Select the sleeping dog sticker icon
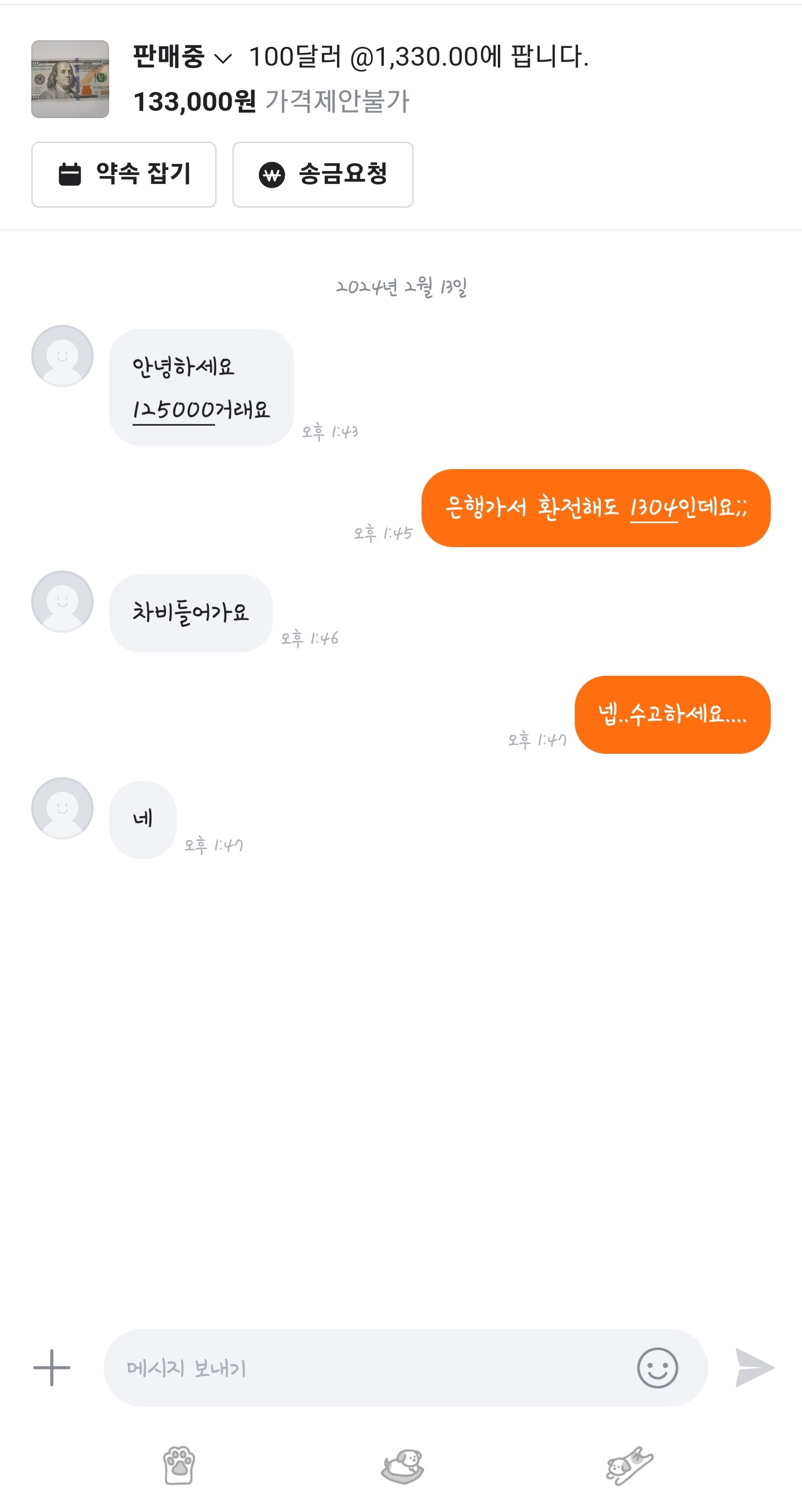This screenshot has height=1512, width=802. (x=403, y=1466)
